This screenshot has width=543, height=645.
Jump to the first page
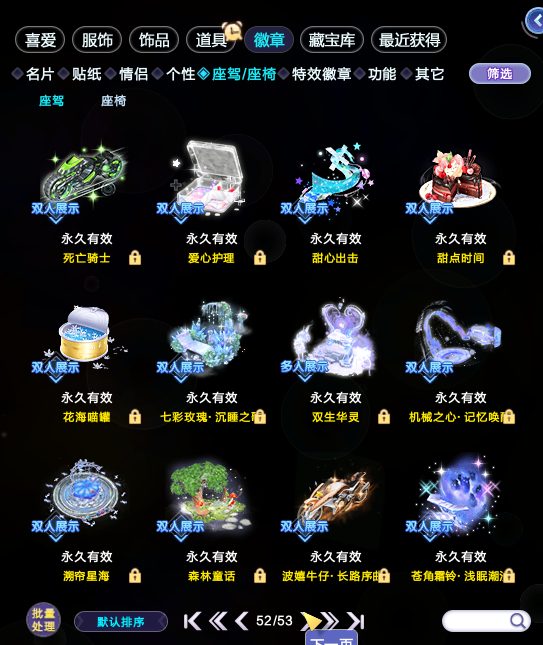click(192, 621)
